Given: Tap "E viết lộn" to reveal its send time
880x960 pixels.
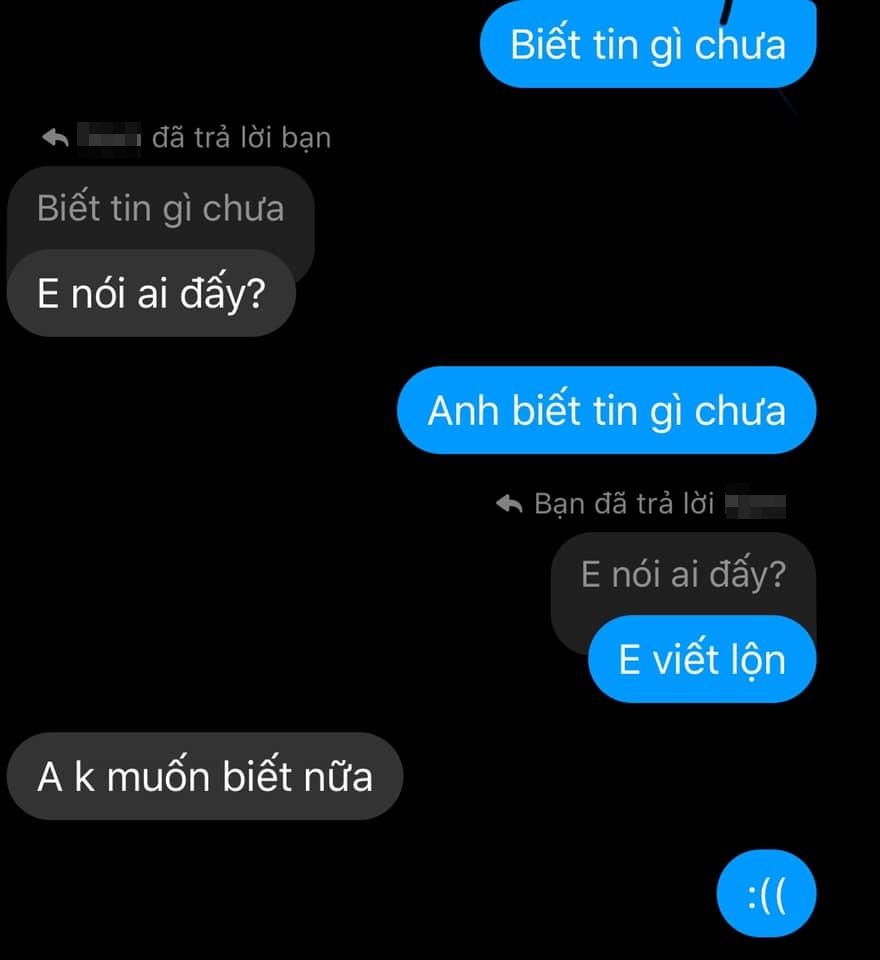Looking at the screenshot, I should (701, 658).
